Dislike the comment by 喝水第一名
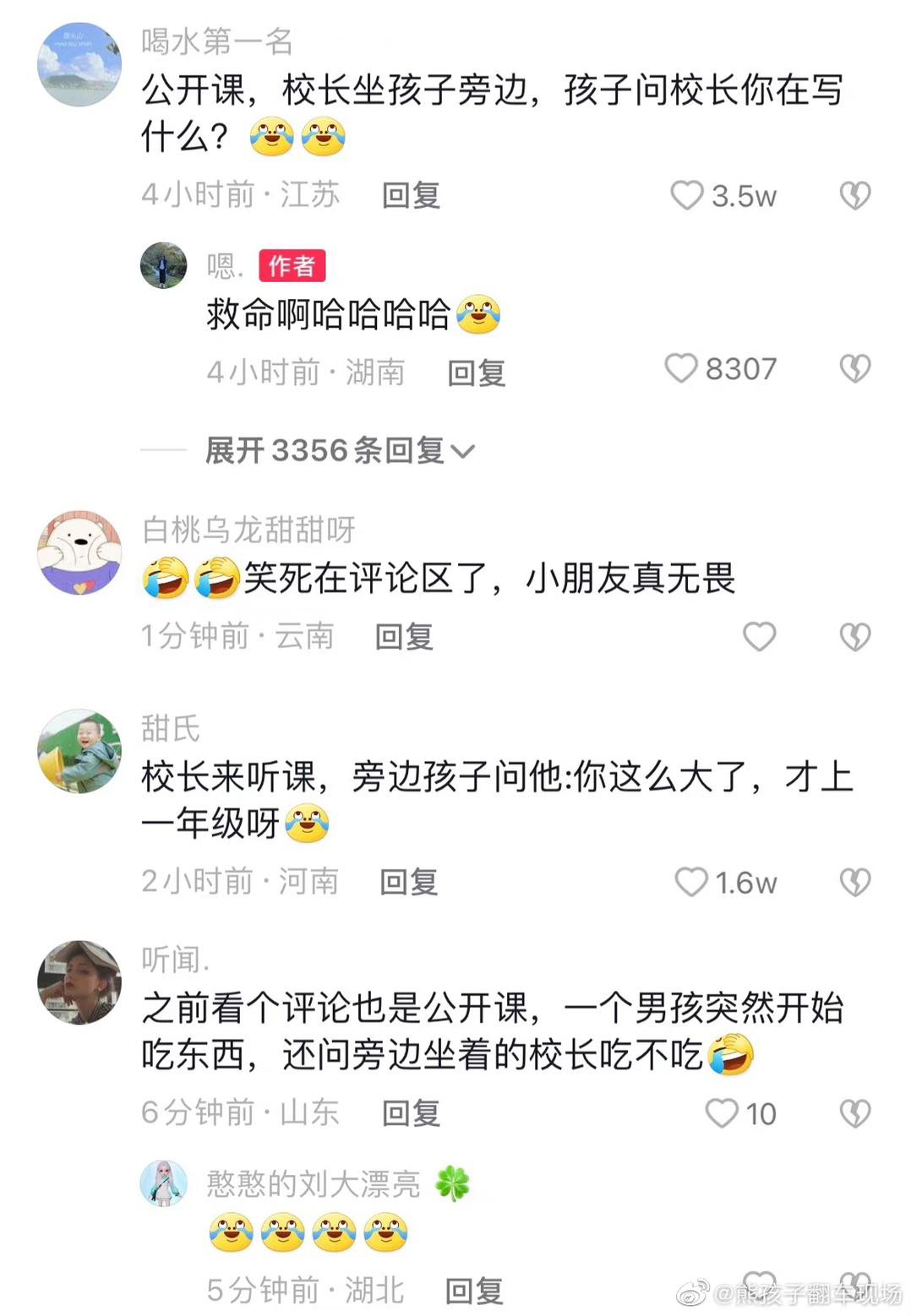 click(854, 196)
